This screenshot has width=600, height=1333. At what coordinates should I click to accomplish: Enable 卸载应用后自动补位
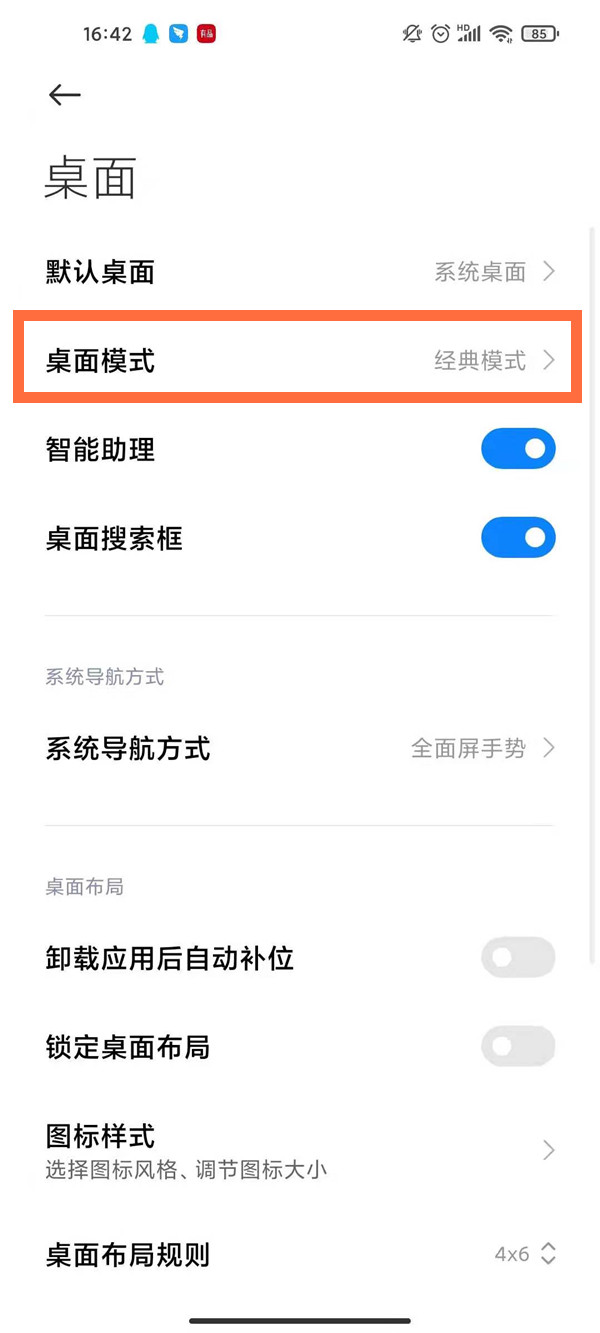coord(518,958)
